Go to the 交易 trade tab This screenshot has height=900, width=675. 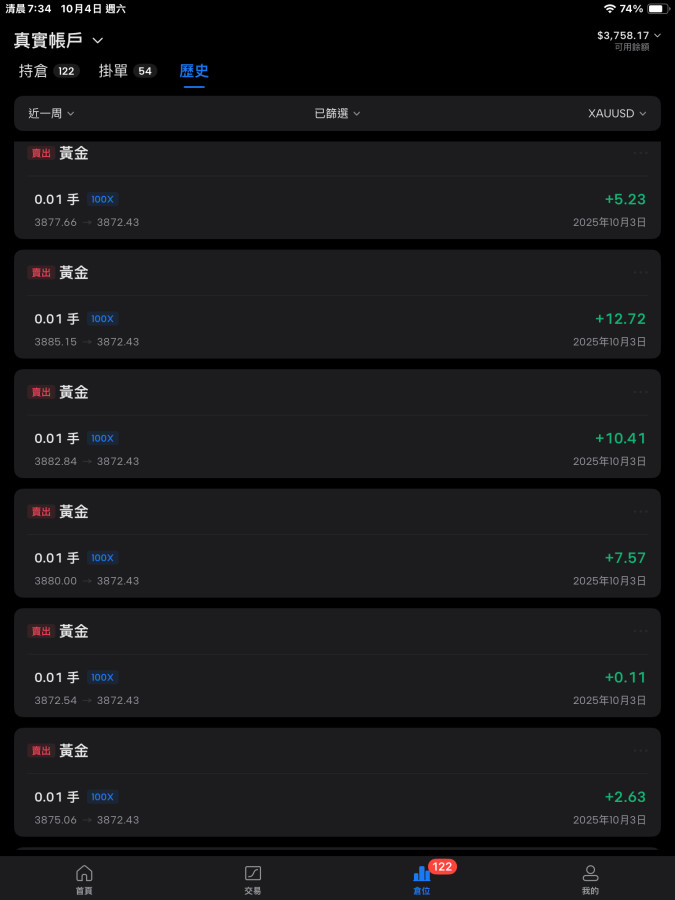coord(253,879)
